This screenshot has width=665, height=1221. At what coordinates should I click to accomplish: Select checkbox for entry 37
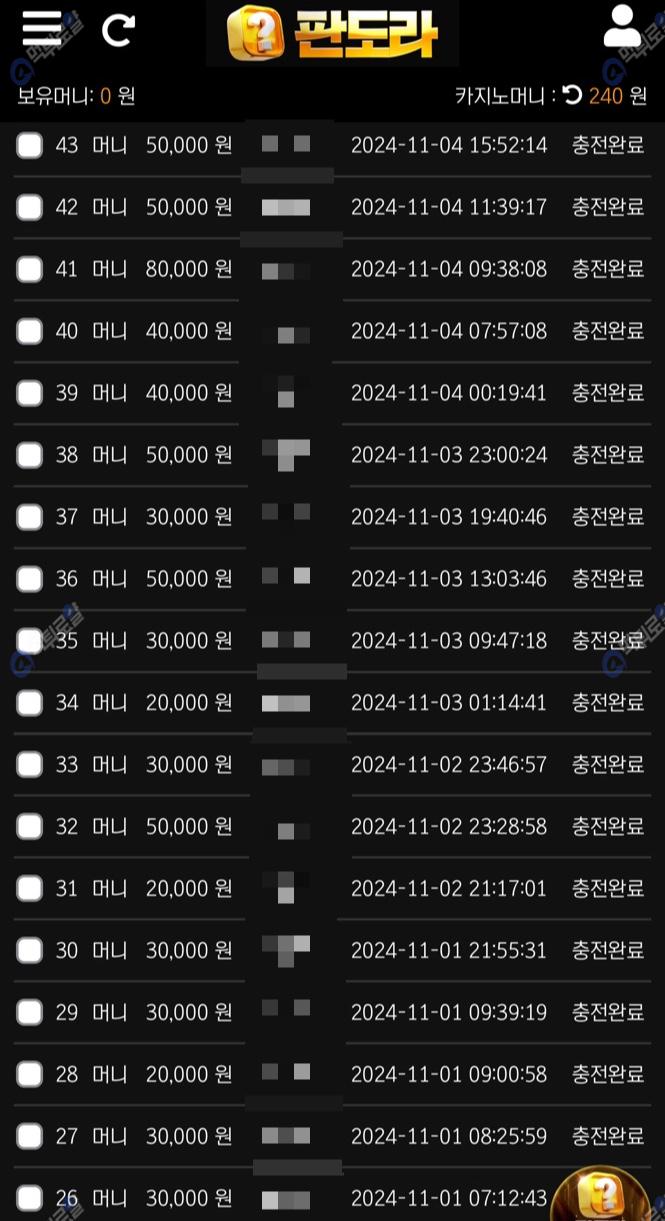pos(30,517)
